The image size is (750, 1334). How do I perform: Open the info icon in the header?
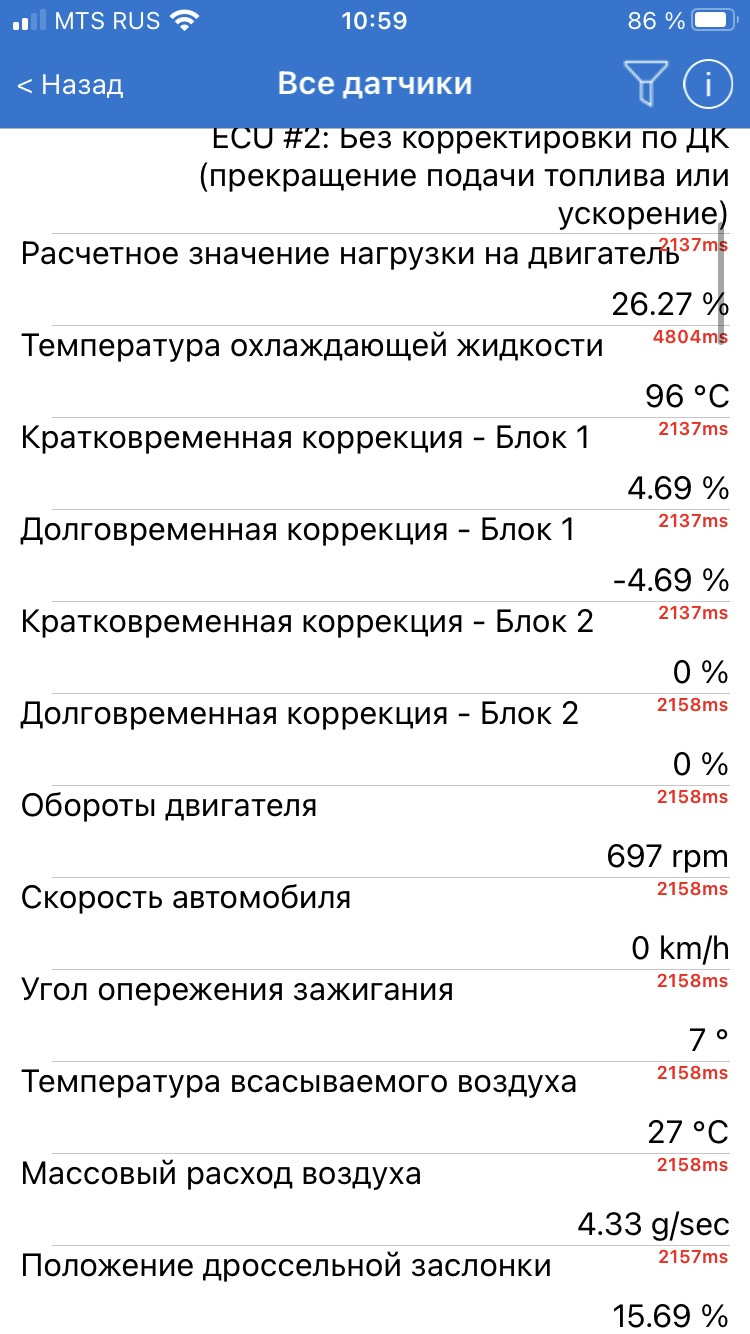[x=708, y=84]
